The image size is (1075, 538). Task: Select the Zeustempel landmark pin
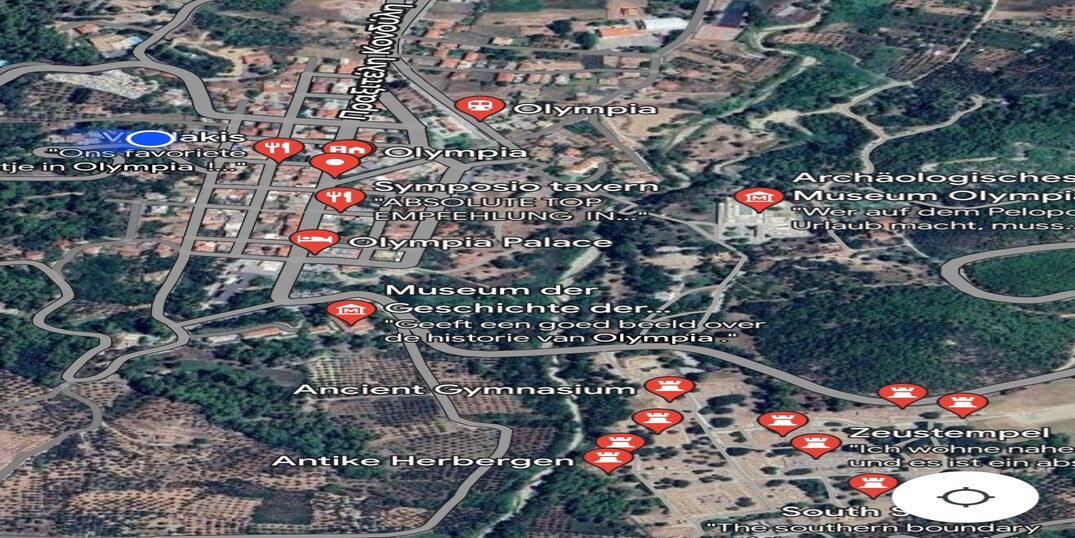pos(815,443)
